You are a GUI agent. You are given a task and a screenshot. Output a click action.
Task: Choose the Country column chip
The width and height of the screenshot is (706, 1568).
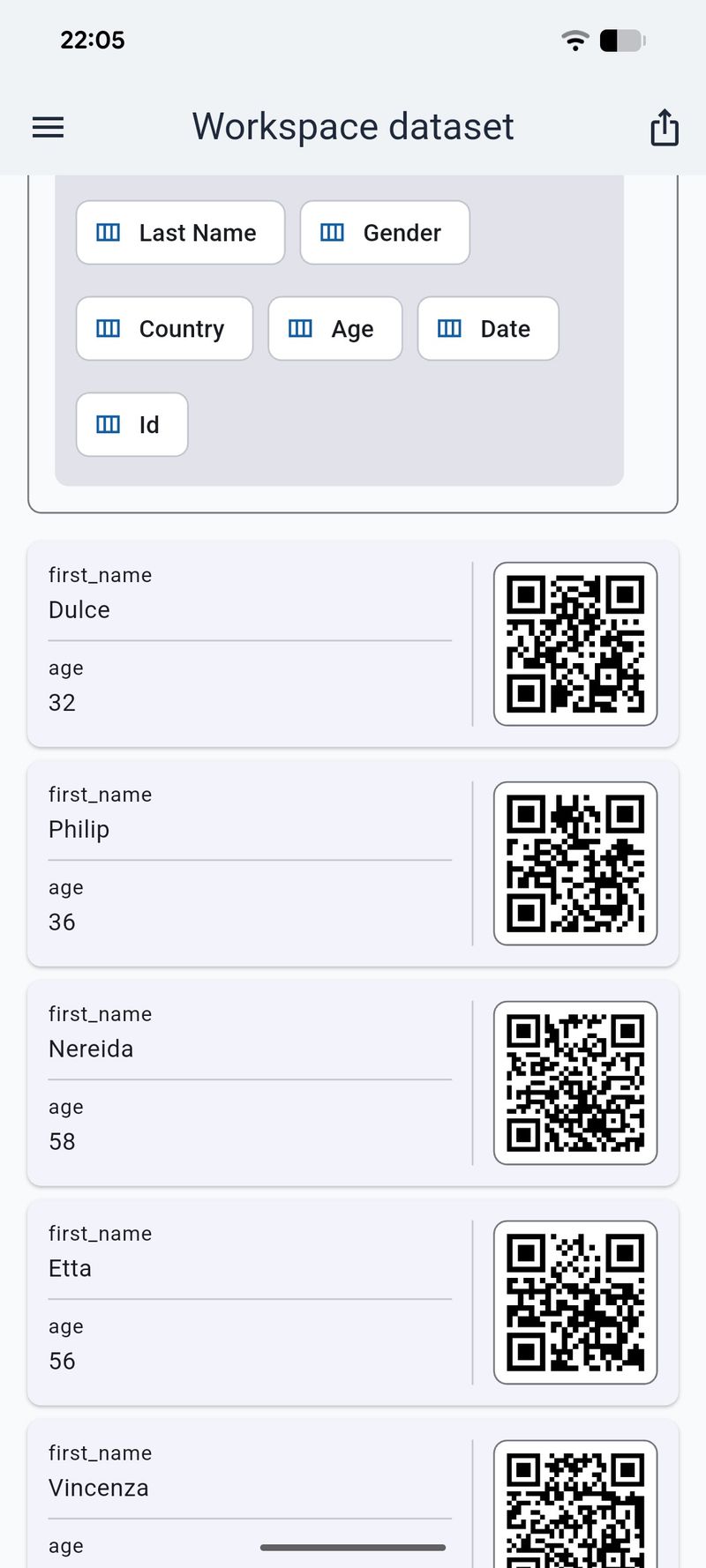164,329
